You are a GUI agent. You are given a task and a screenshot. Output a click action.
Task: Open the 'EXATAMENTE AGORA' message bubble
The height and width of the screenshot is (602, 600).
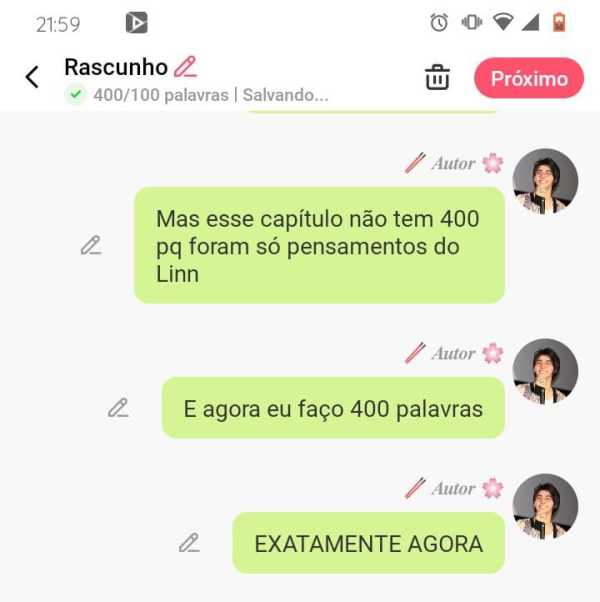pyautogui.click(x=368, y=544)
